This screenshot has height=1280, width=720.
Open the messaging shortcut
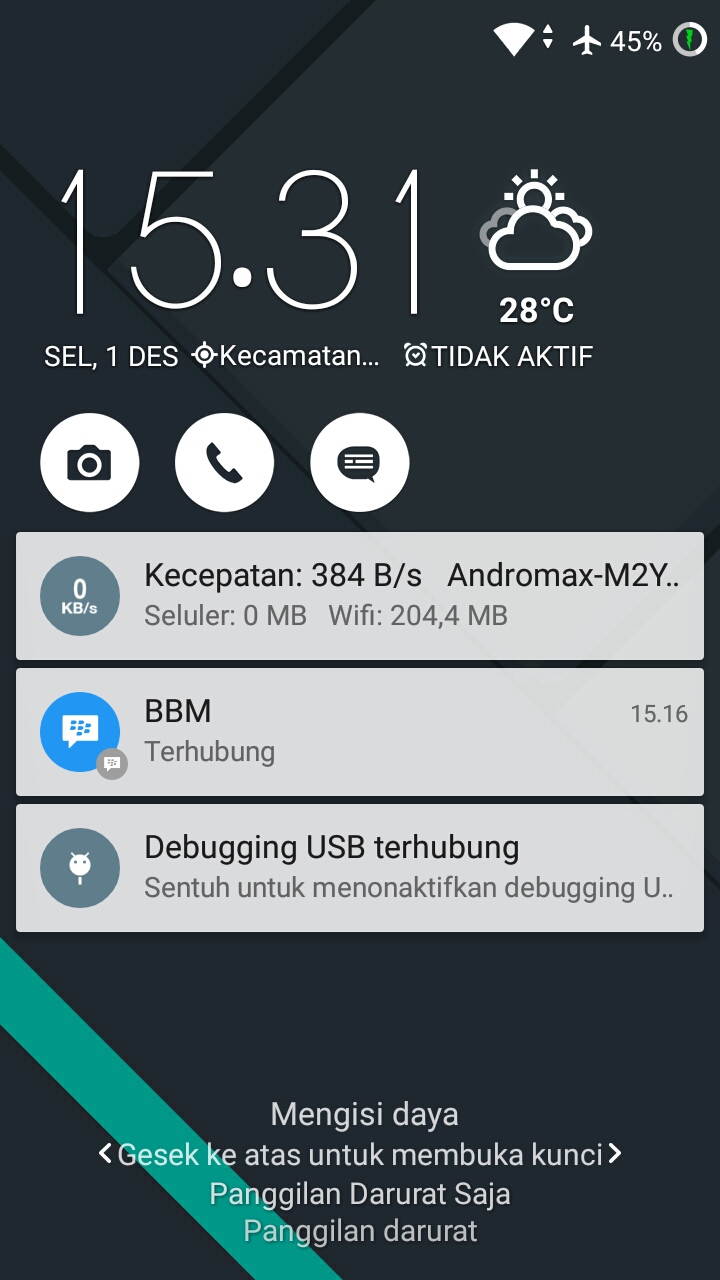point(360,463)
